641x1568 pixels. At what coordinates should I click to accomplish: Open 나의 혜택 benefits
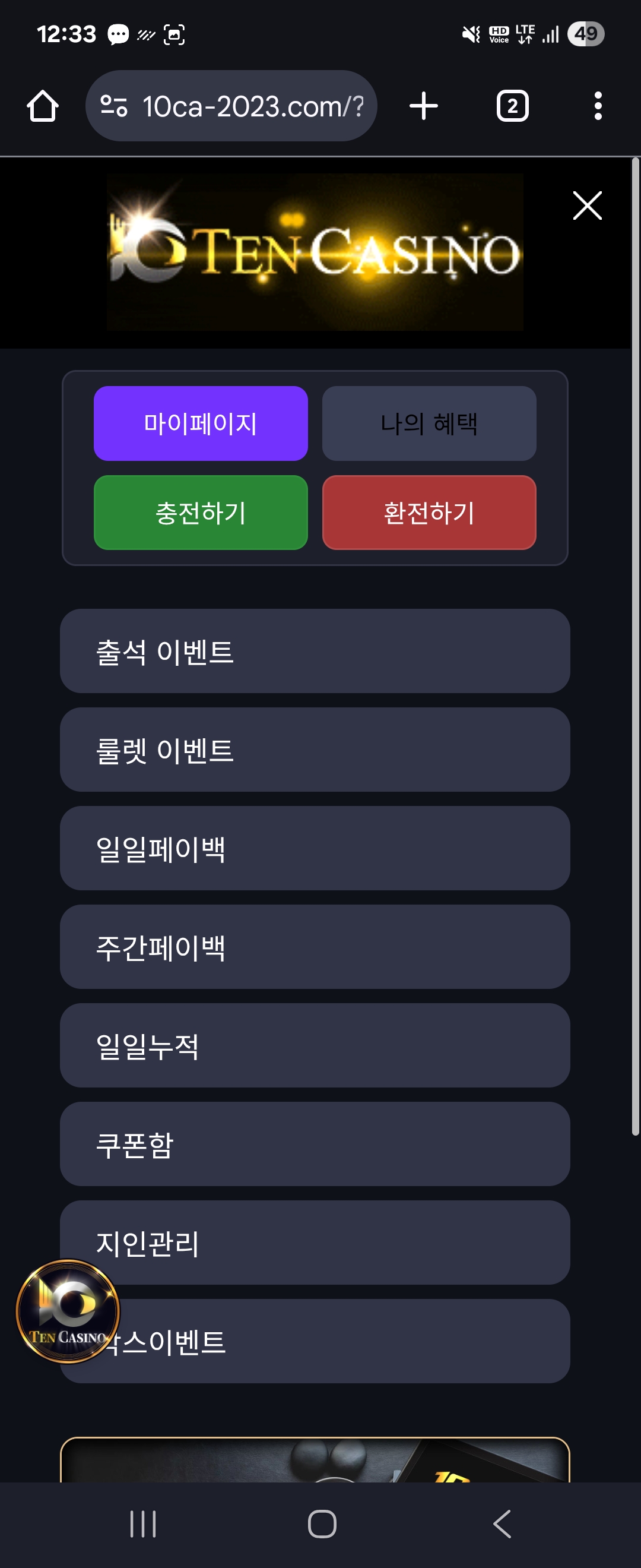[429, 423]
